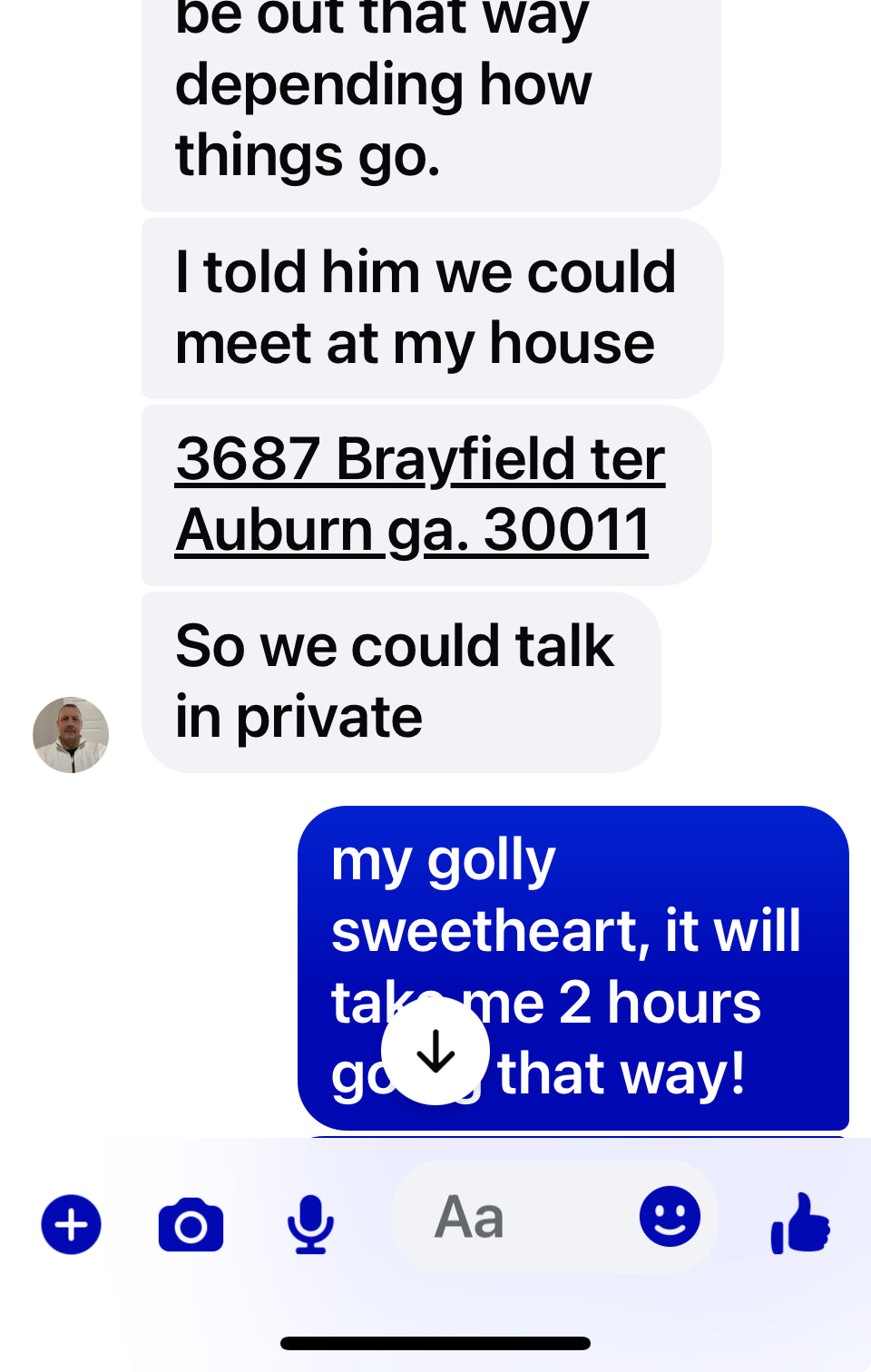Send a thumbs-up like

pyautogui.click(x=800, y=1224)
